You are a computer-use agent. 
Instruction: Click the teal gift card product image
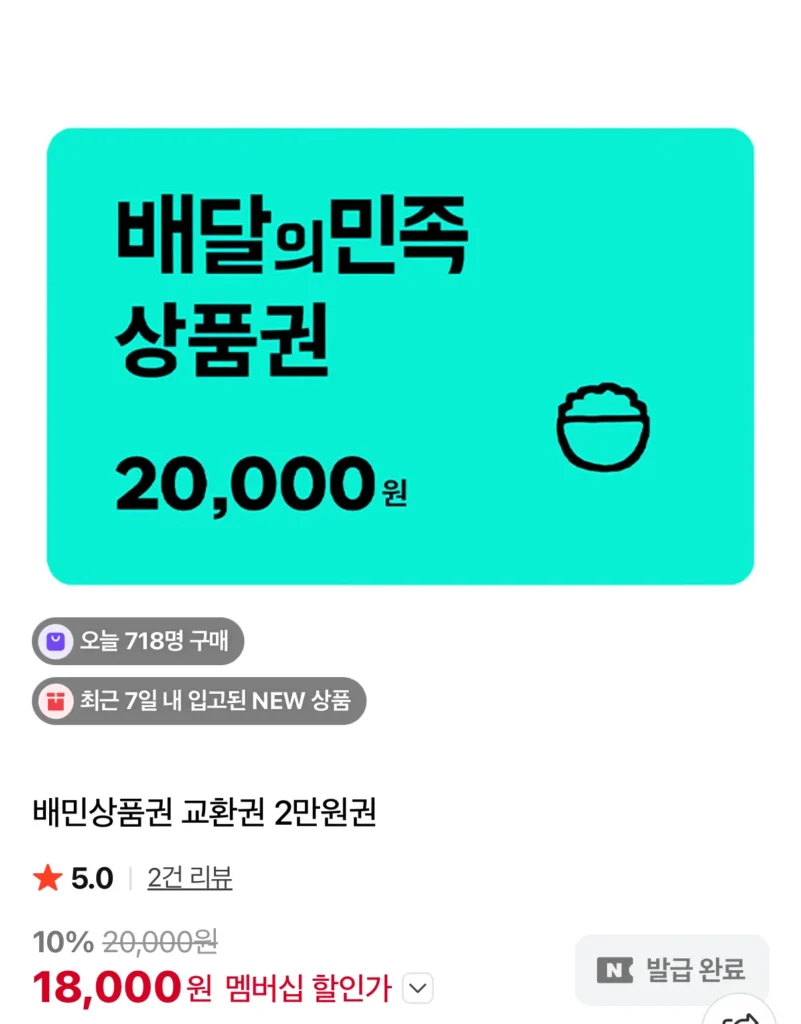399,355
